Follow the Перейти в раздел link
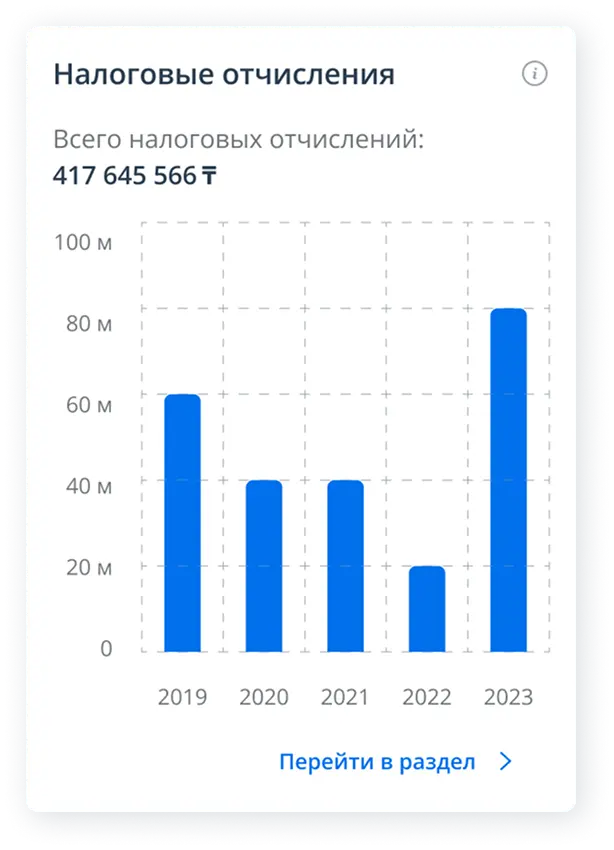The height and width of the screenshot is (850, 614). point(394,761)
